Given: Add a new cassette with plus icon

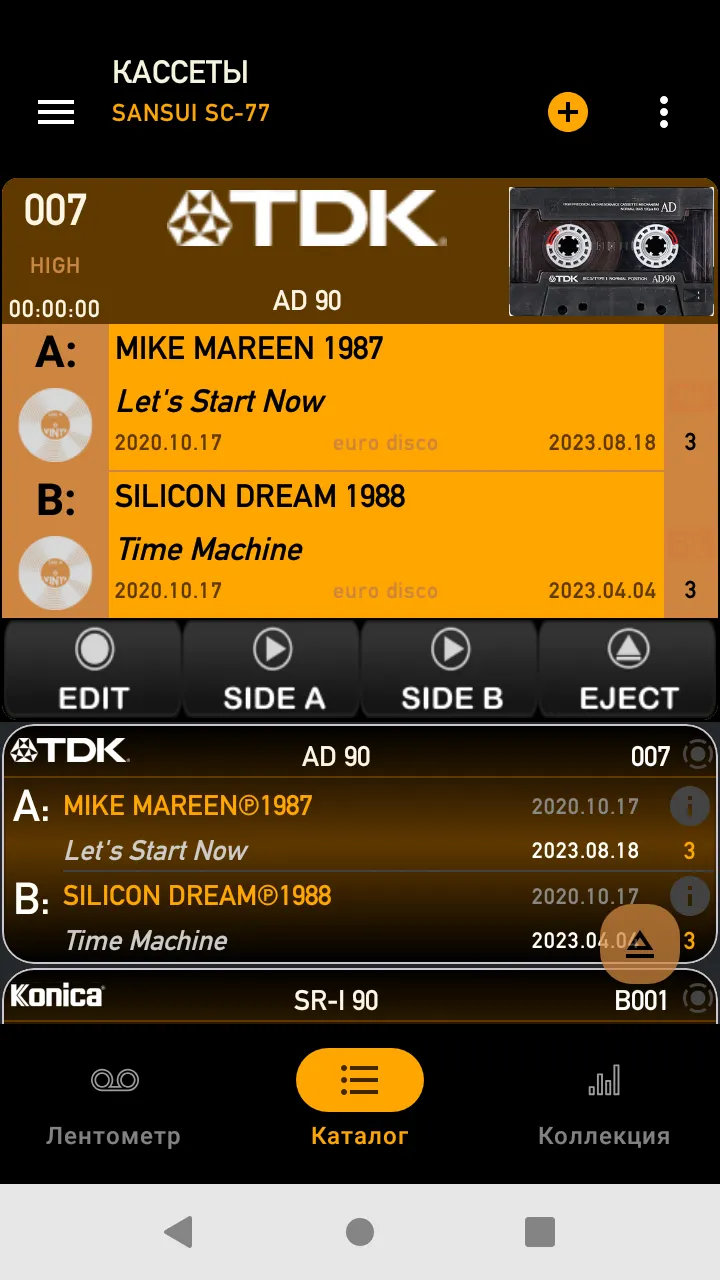Looking at the screenshot, I should point(568,112).
